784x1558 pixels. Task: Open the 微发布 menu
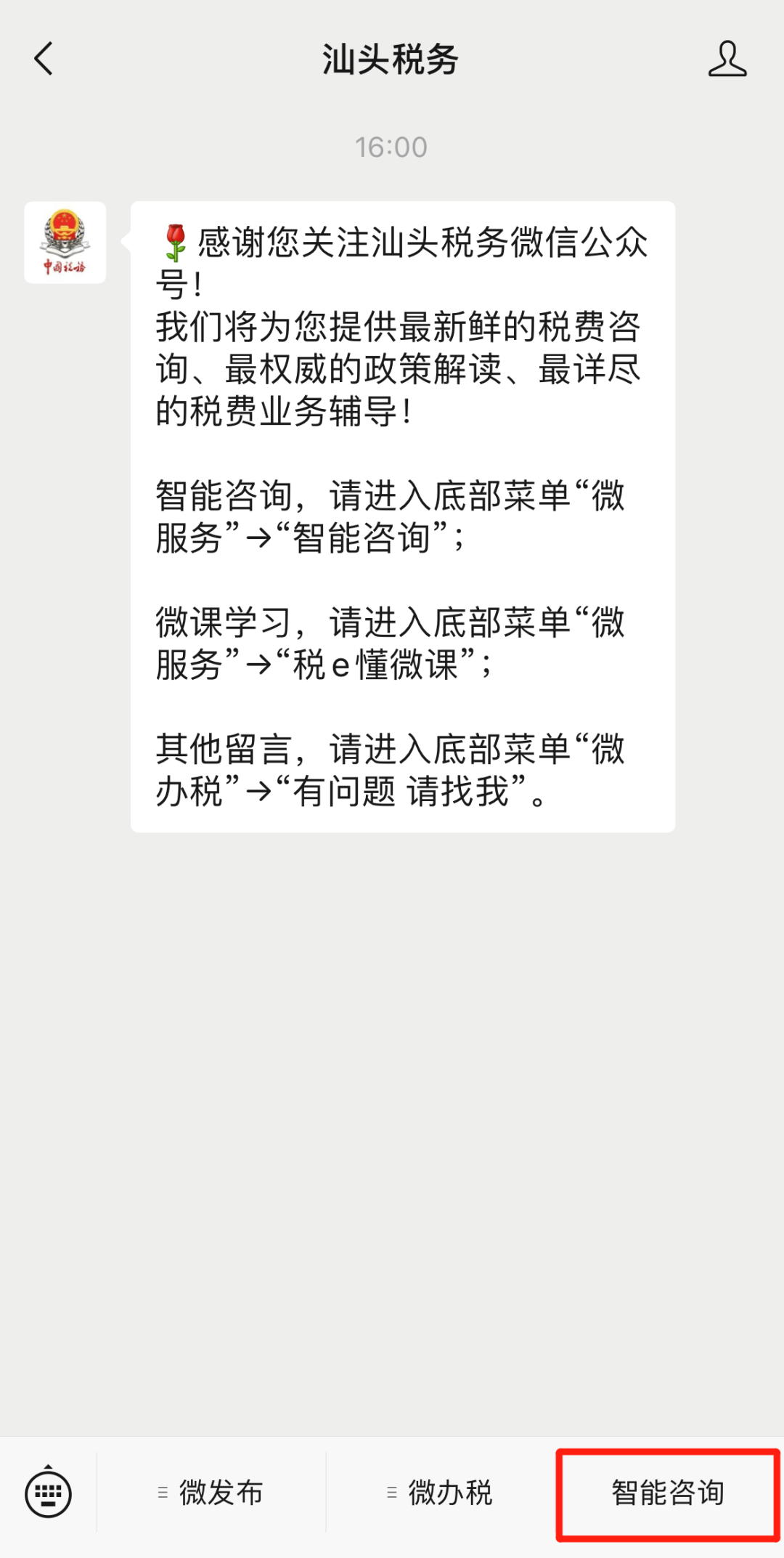211,1493
